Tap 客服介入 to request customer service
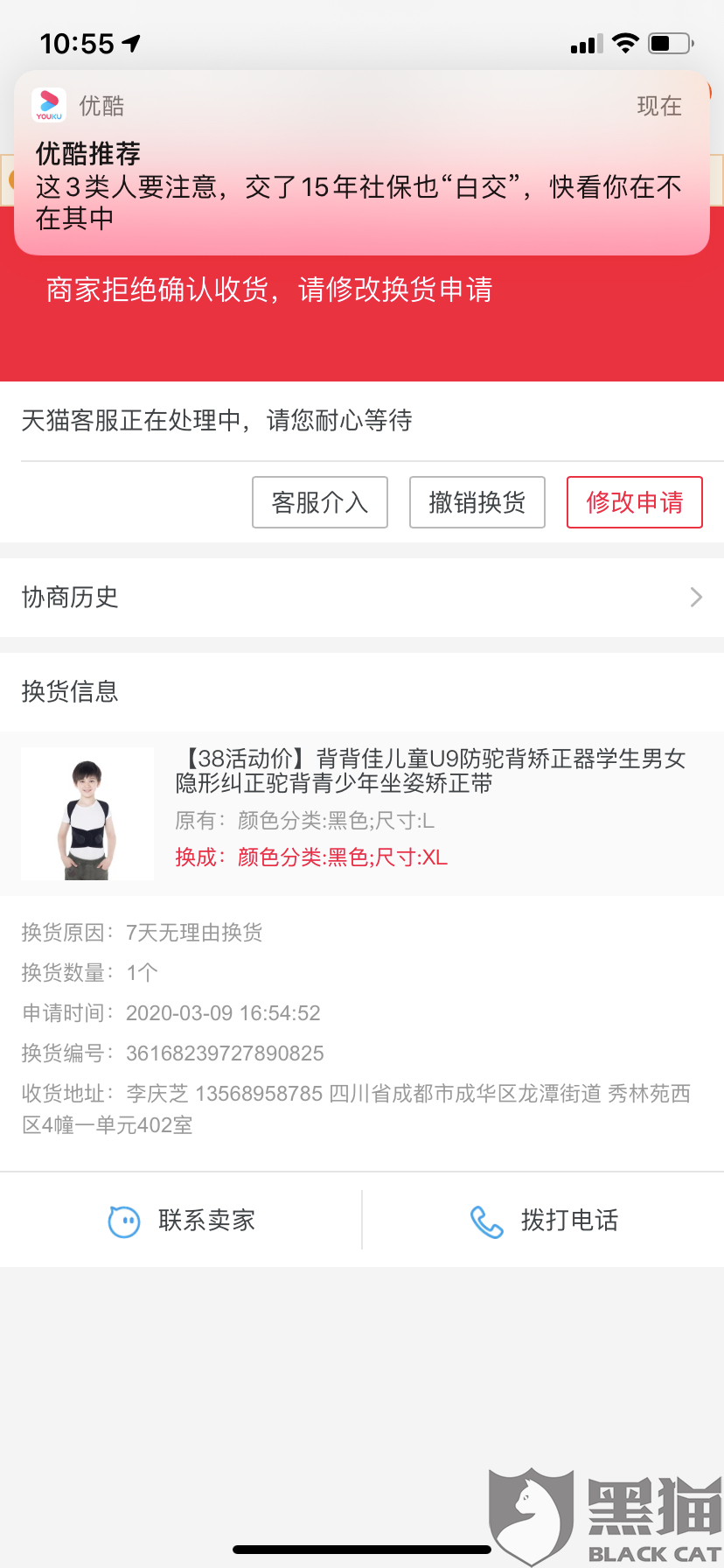This screenshot has height=1568, width=724. point(320,502)
